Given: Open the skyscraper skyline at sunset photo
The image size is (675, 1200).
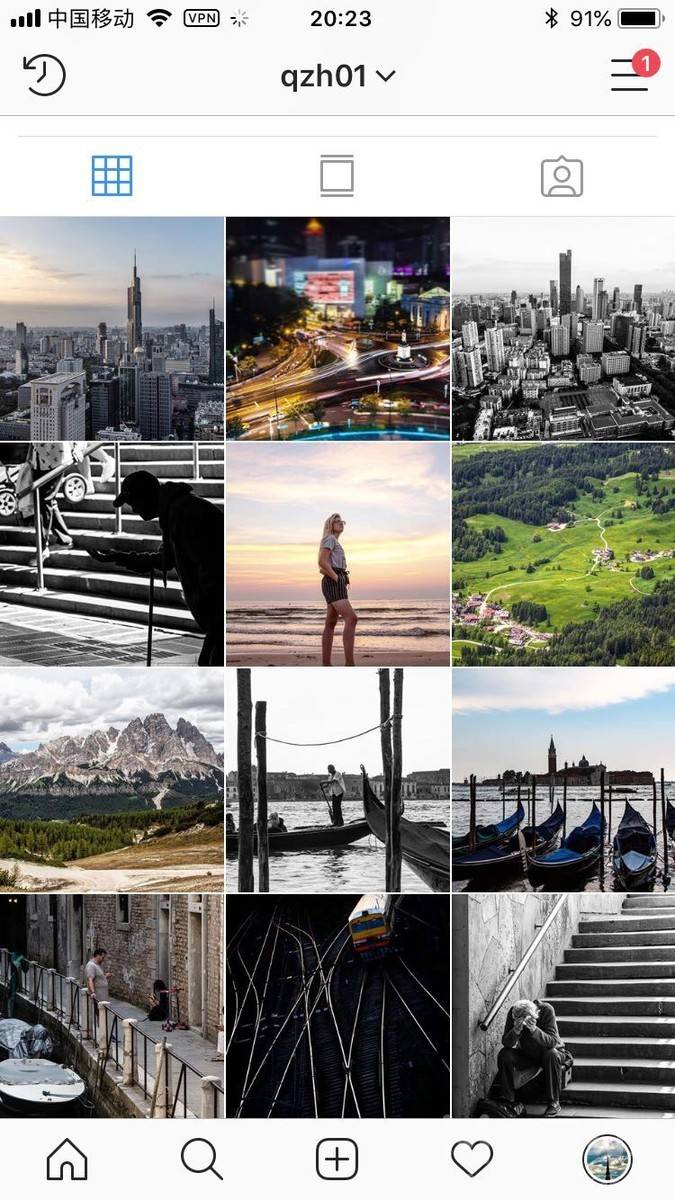Looking at the screenshot, I should pyautogui.click(x=112, y=328).
